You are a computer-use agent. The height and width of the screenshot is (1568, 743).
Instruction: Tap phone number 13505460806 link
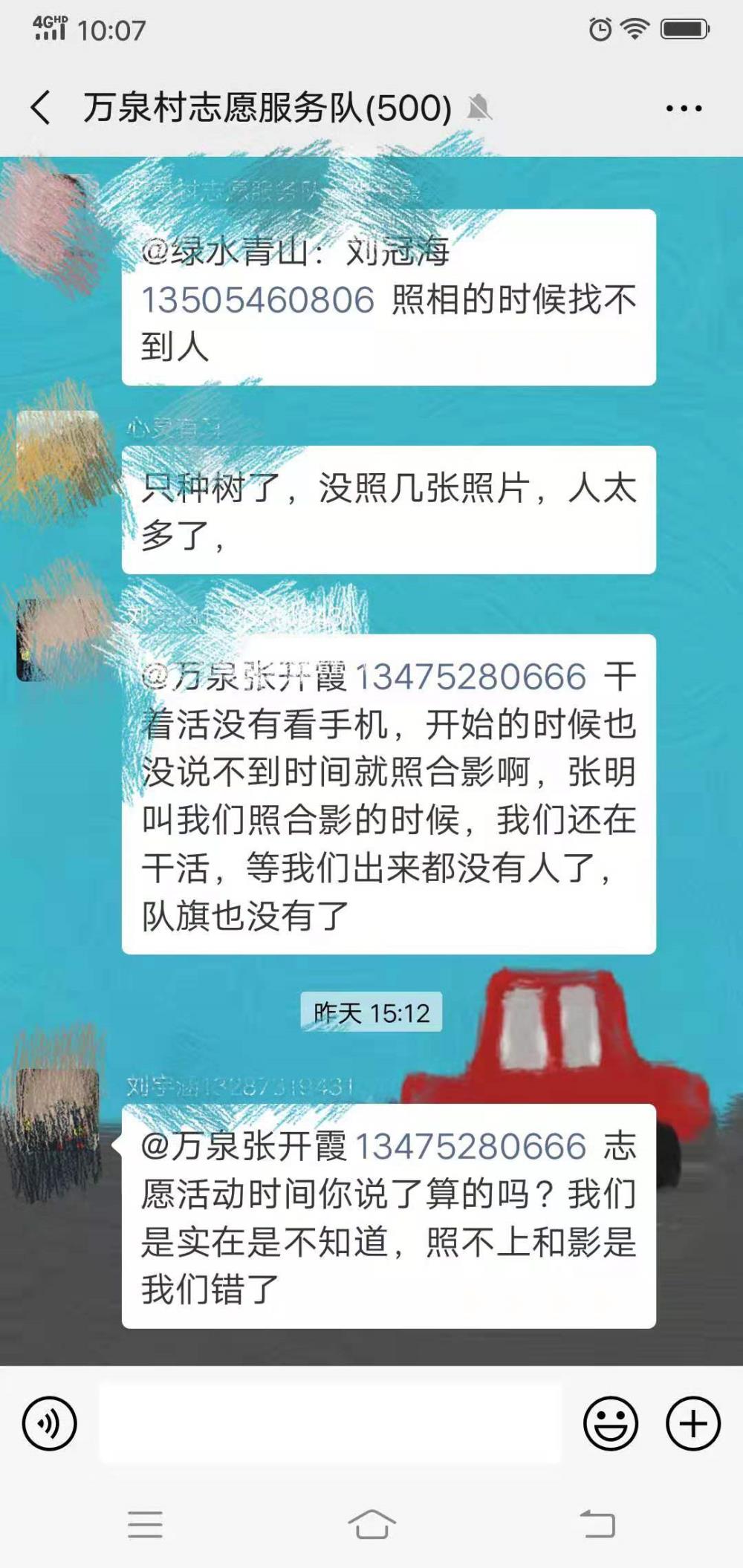tap(258, 300)
